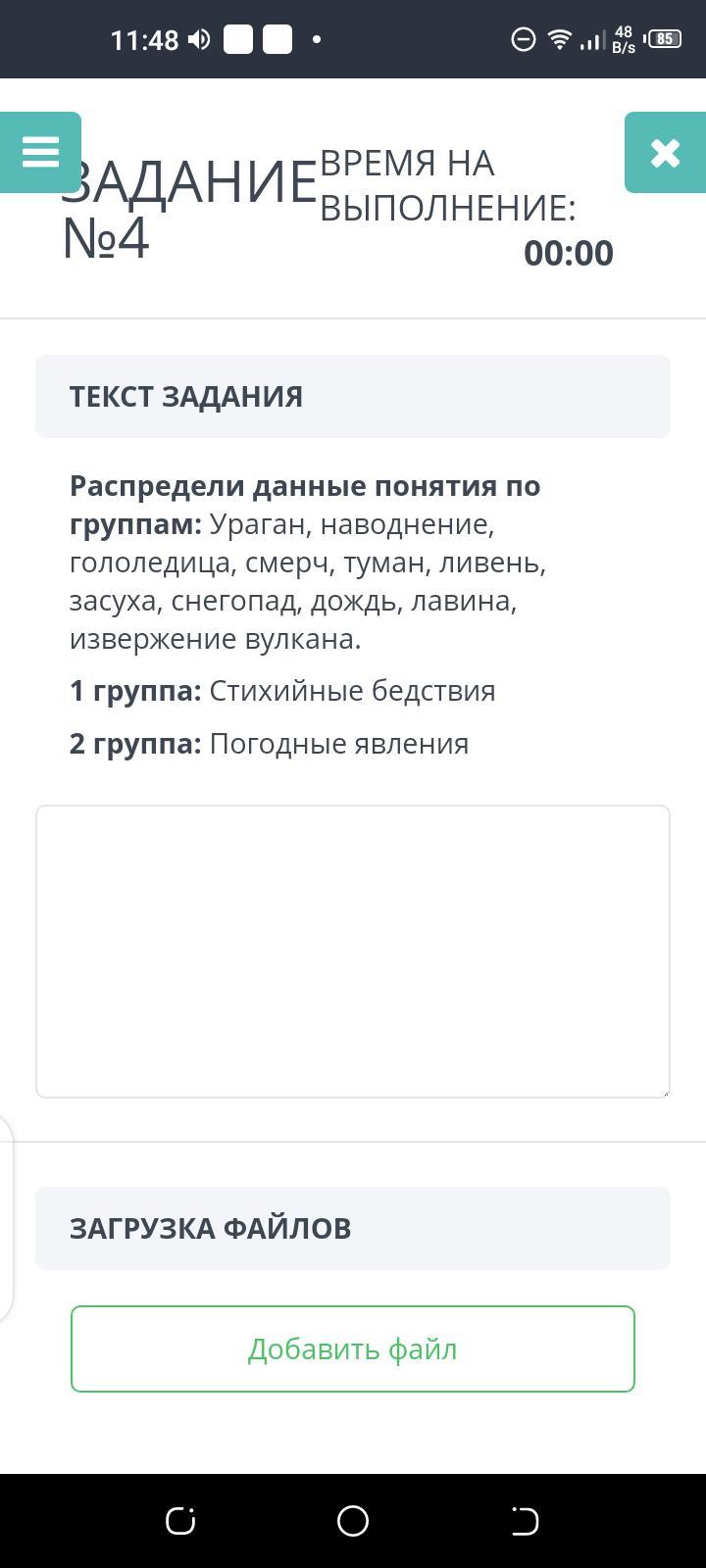
Task: Go to the home screen
Action: click(353, 1521)
